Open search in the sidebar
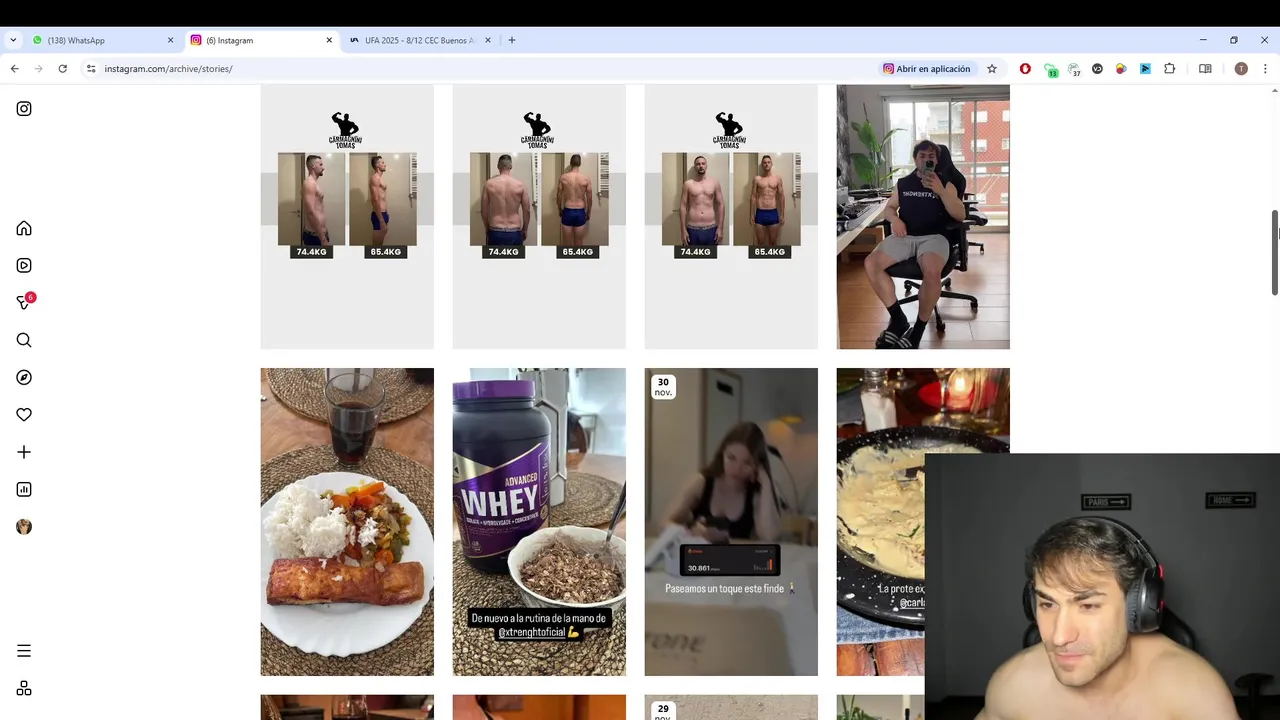Viewport: 1280px width, 720px height. [24, 340]
